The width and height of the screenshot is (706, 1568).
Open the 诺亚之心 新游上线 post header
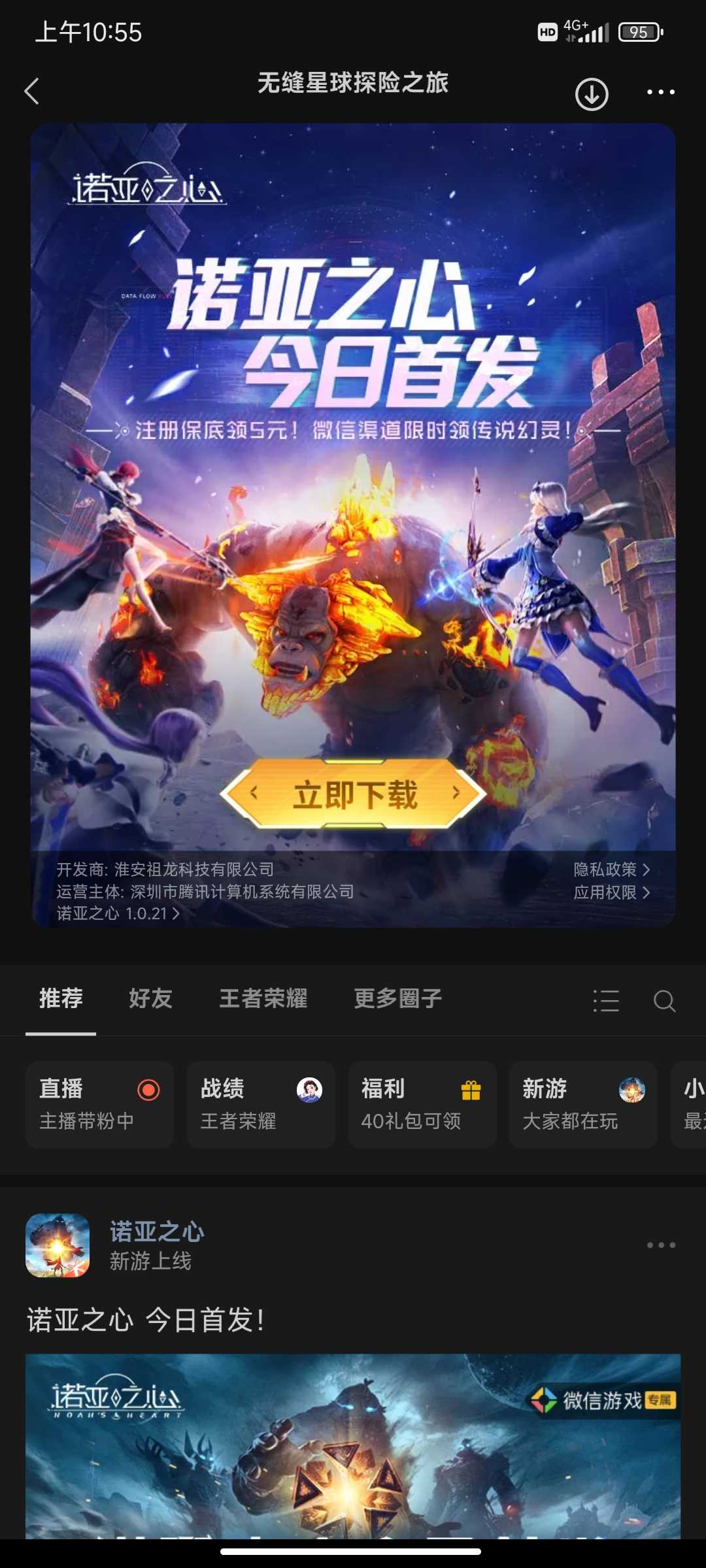pyautogui.click(x=157, y=1245)
